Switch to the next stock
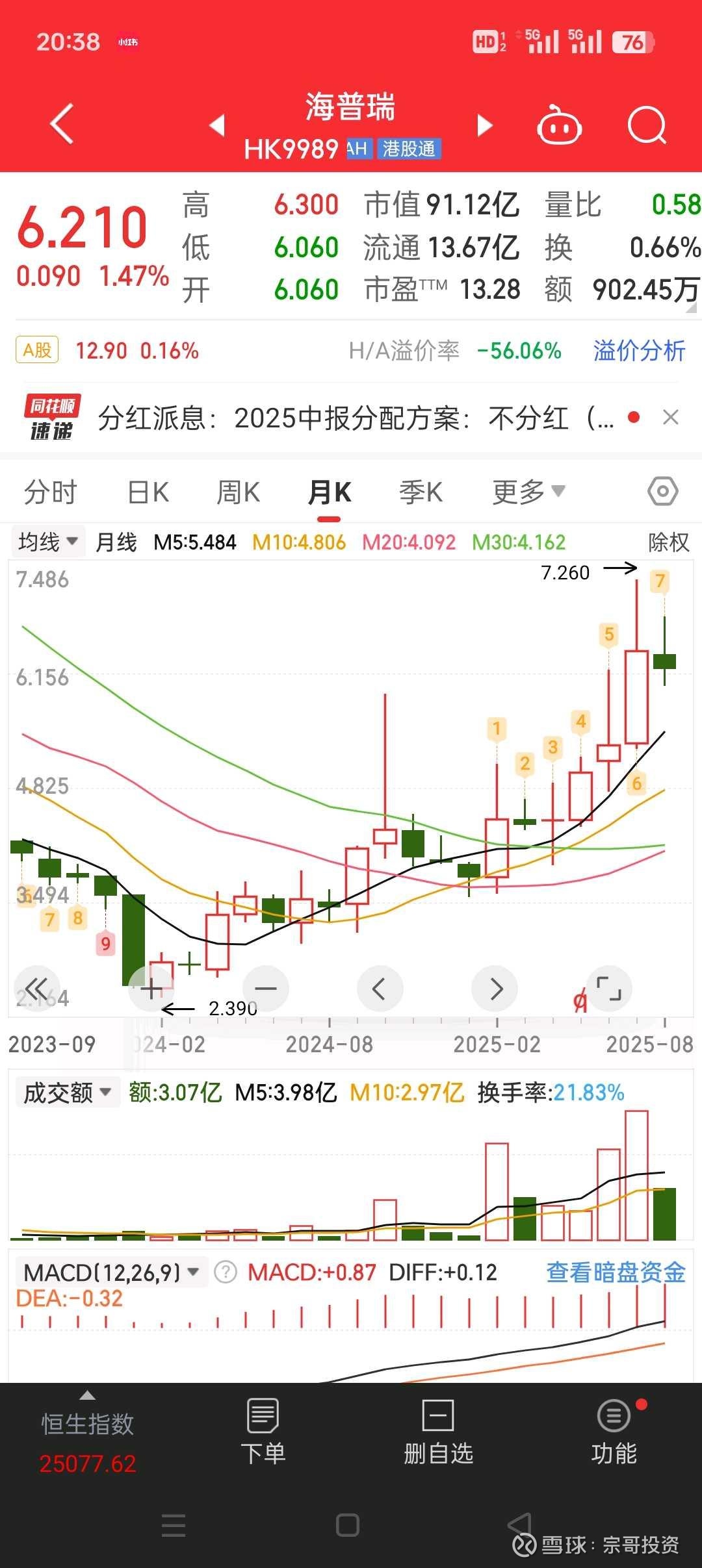The height and width of the screenshot is (1568, 702). pos(484,125)
